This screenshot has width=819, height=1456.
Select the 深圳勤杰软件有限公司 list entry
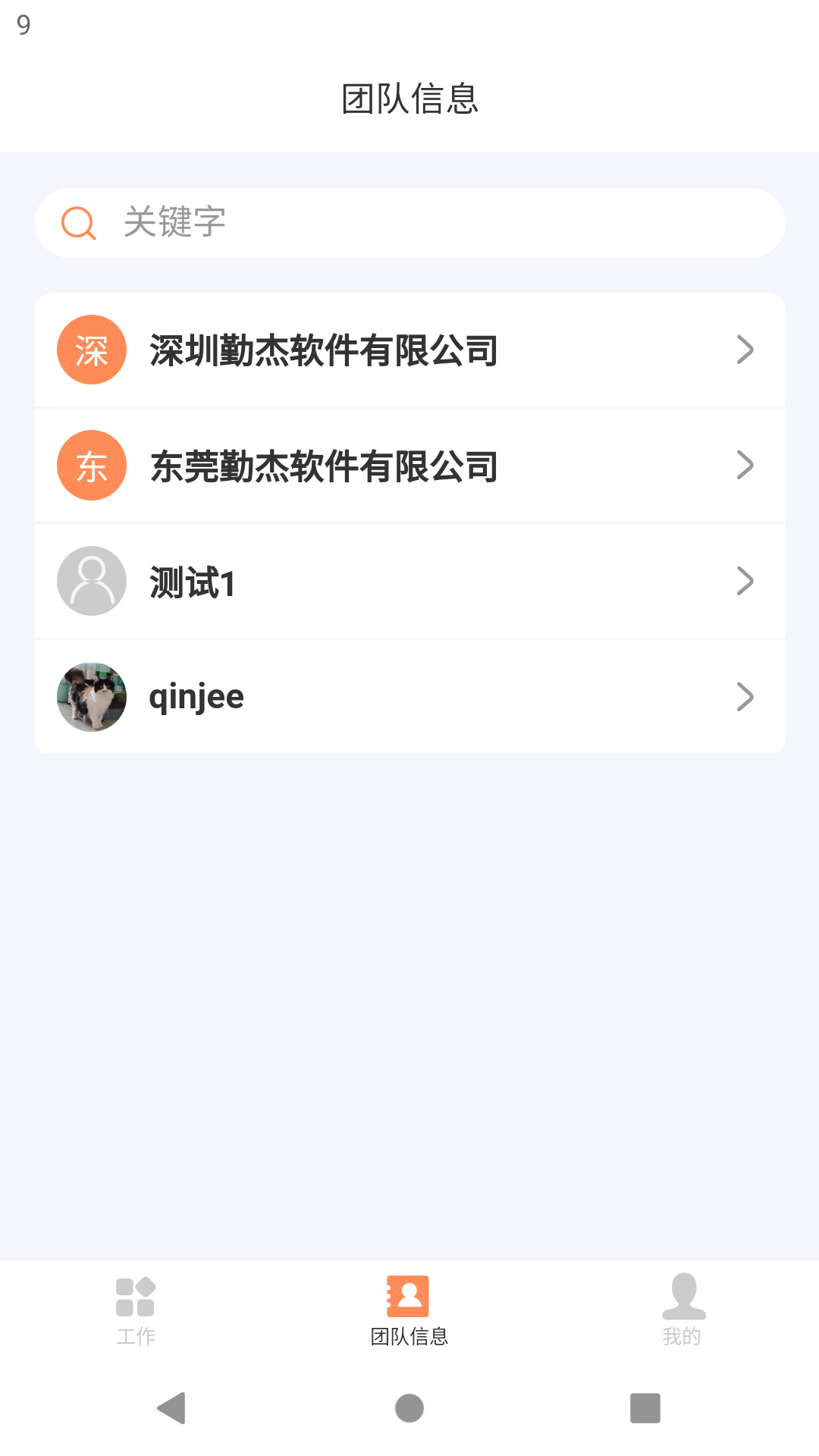click(x=409, y=350)
